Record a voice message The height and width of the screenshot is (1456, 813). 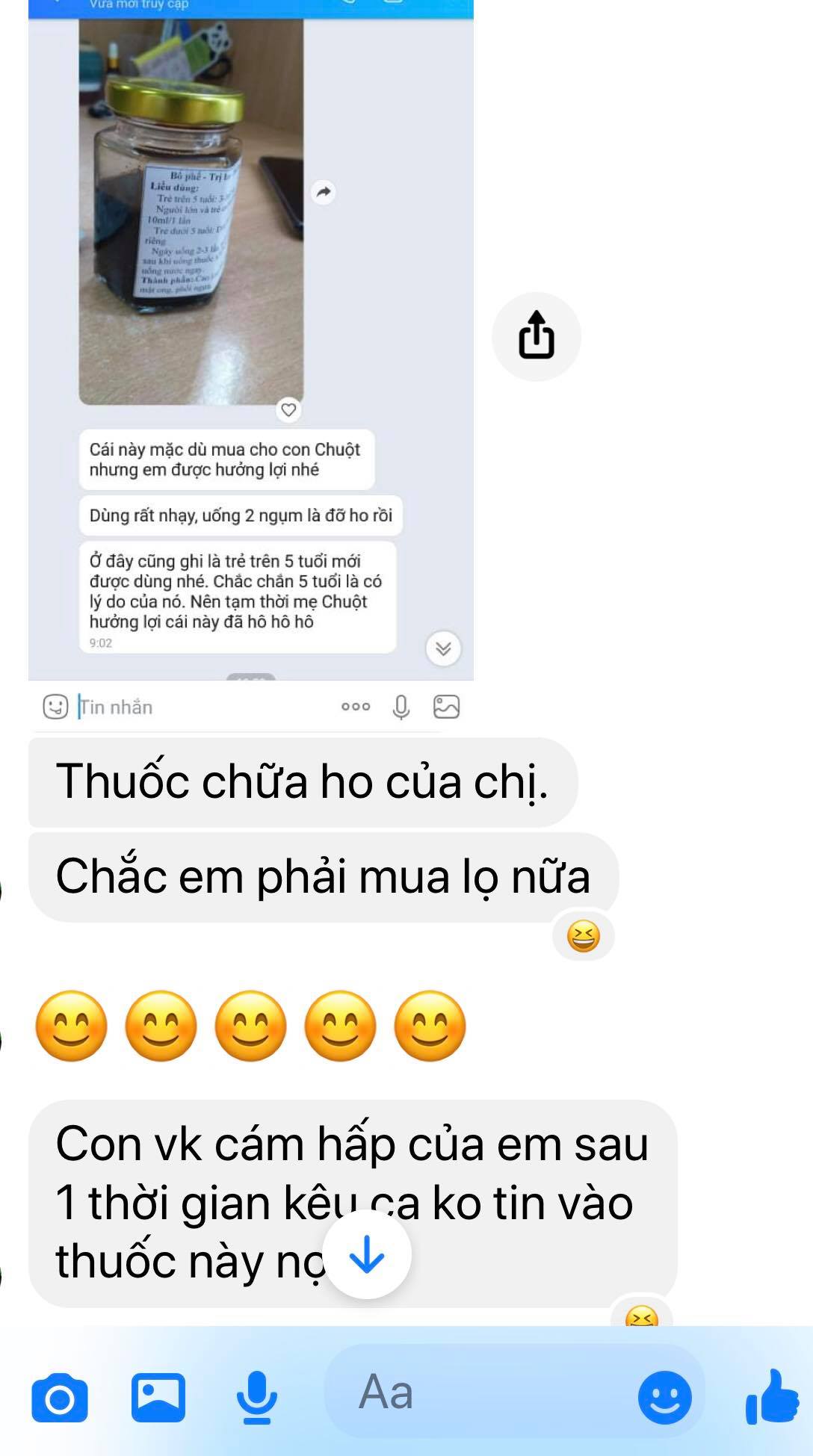(x=257, y=1397)
